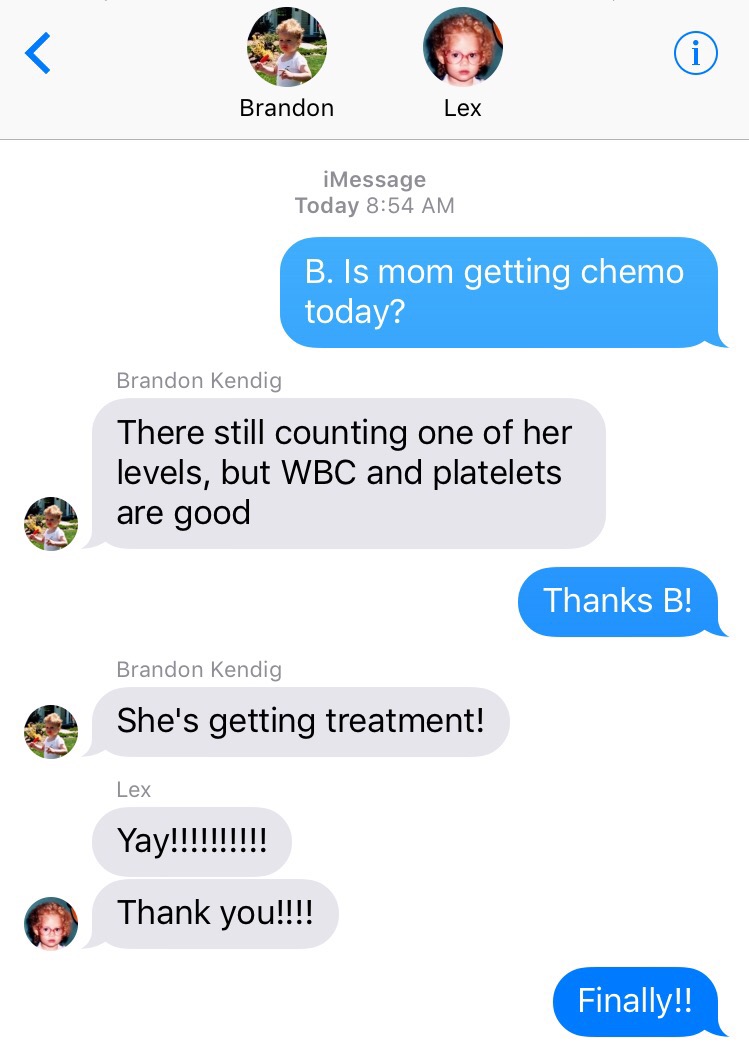This screenshot has height=1053, width=749.
Task: Open the avatar beside Lex's "Thank you!!!!" message
Action: (x=51, y=922)
